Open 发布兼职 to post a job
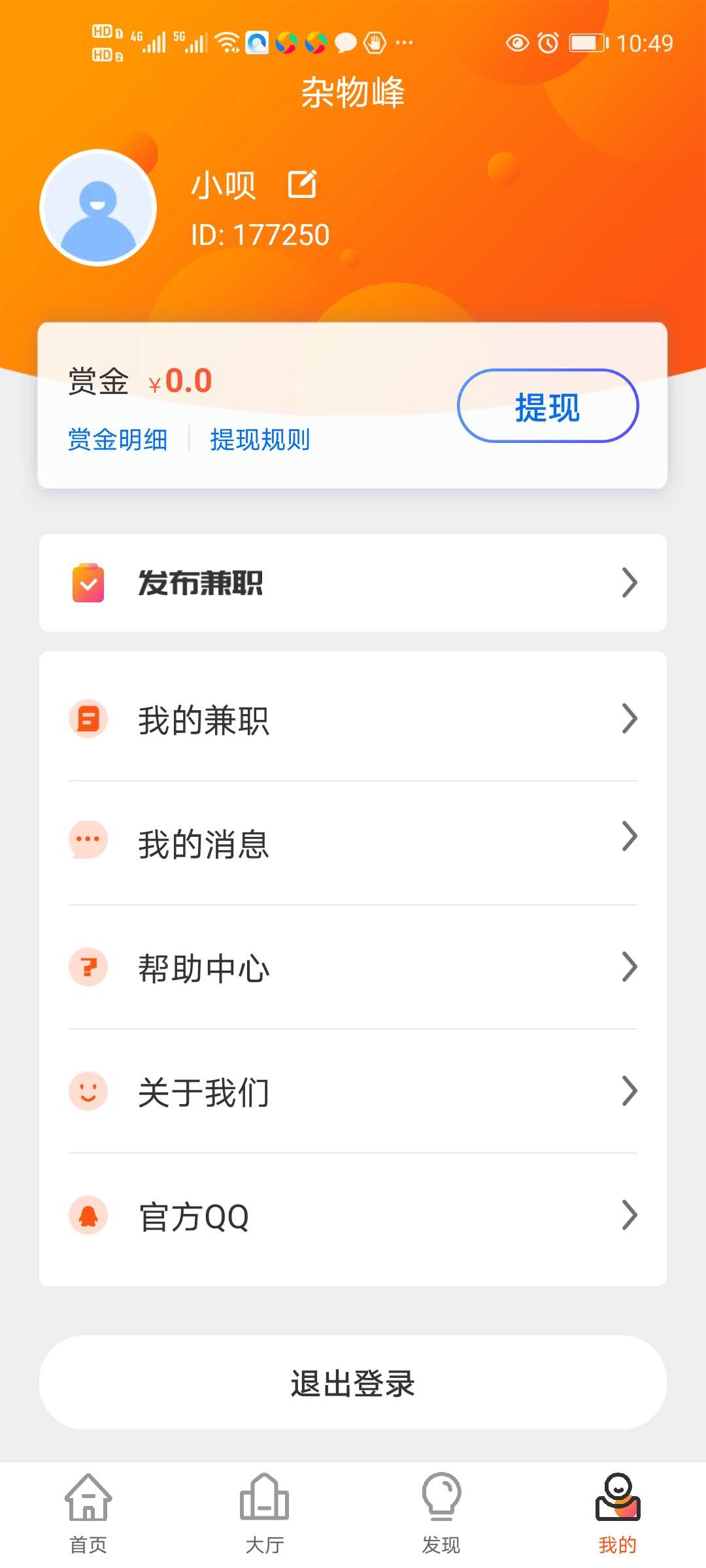This screenshot has height=1568, width=706. click(353, 583)
